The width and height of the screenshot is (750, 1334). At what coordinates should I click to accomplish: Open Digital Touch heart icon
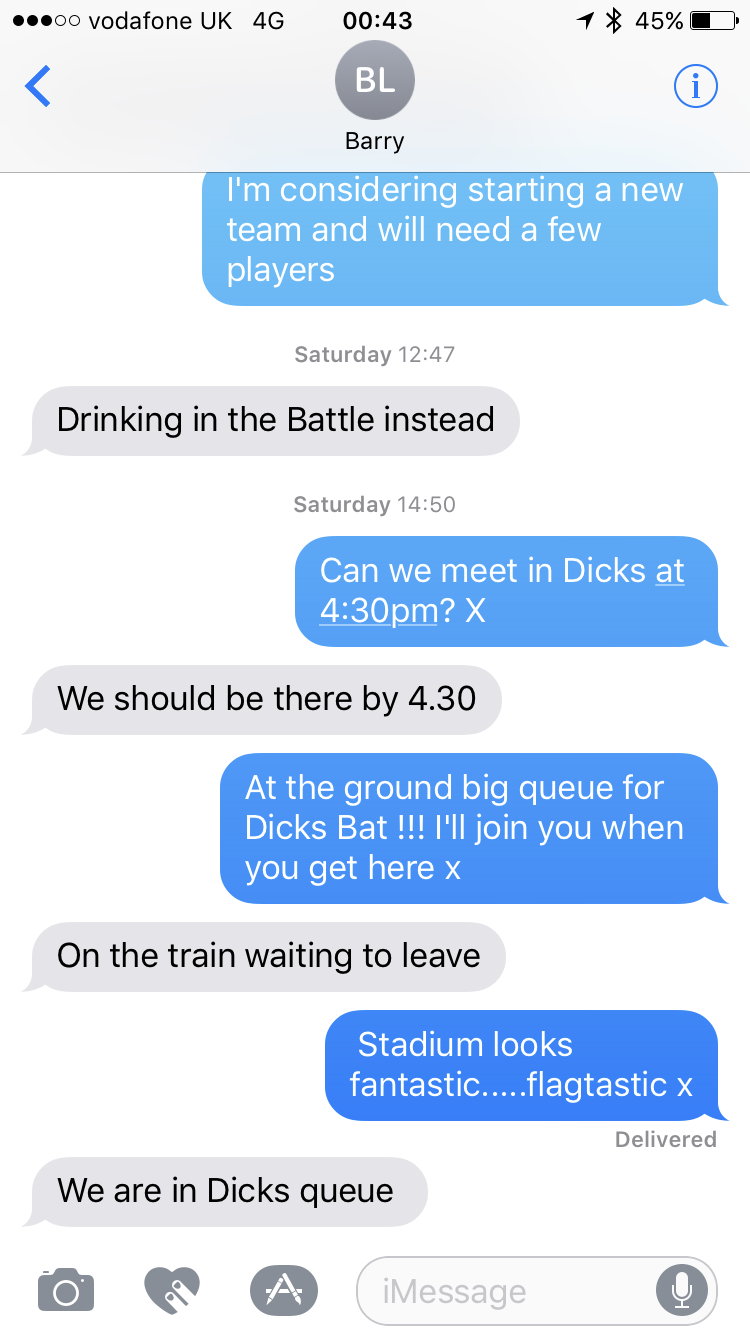pyautogui.click(x=172, y=1290)
